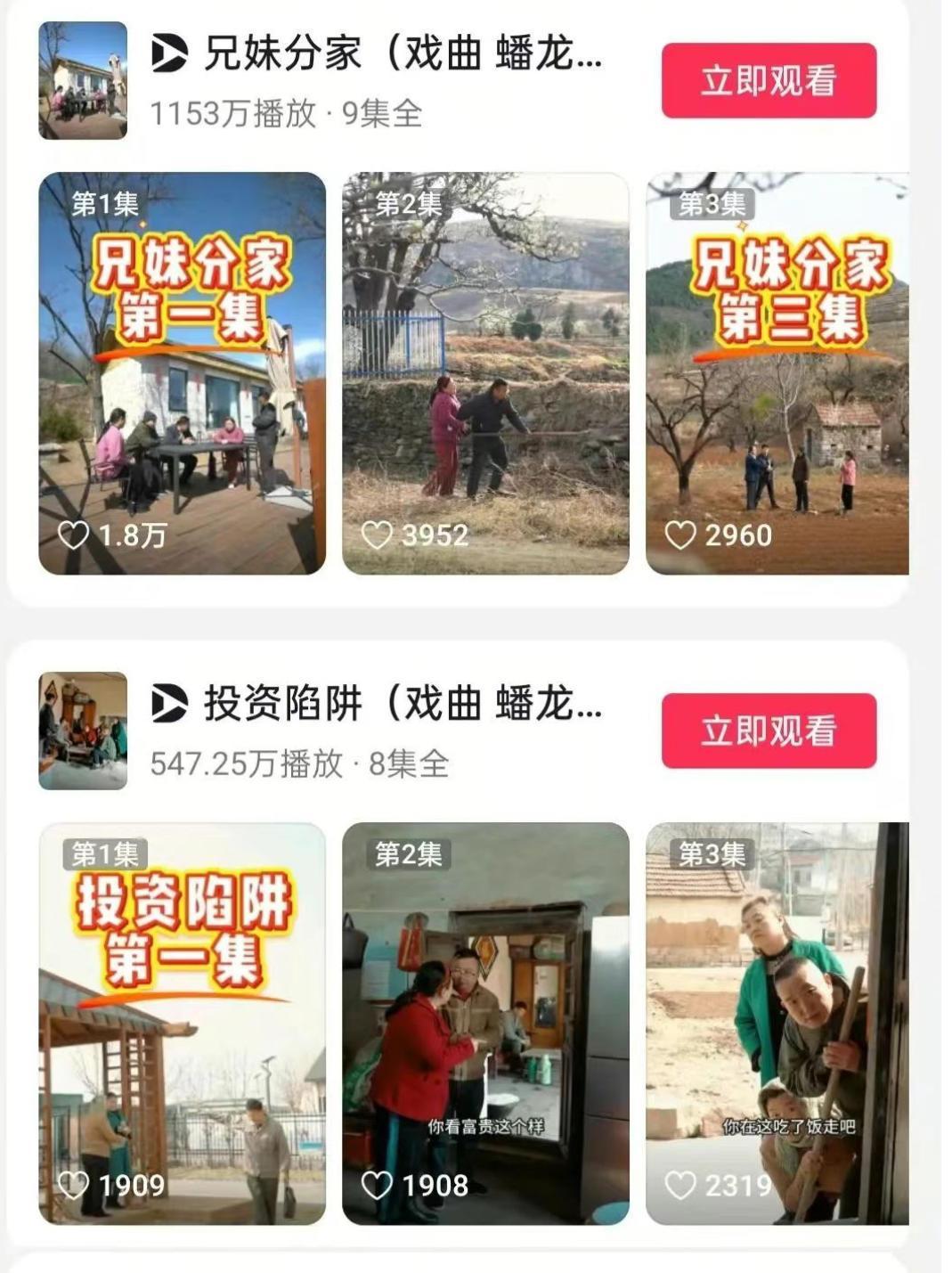The image size is (952, 1273).
Task: Open the 兄妹分家 series cover image
Action: point(83,81)
